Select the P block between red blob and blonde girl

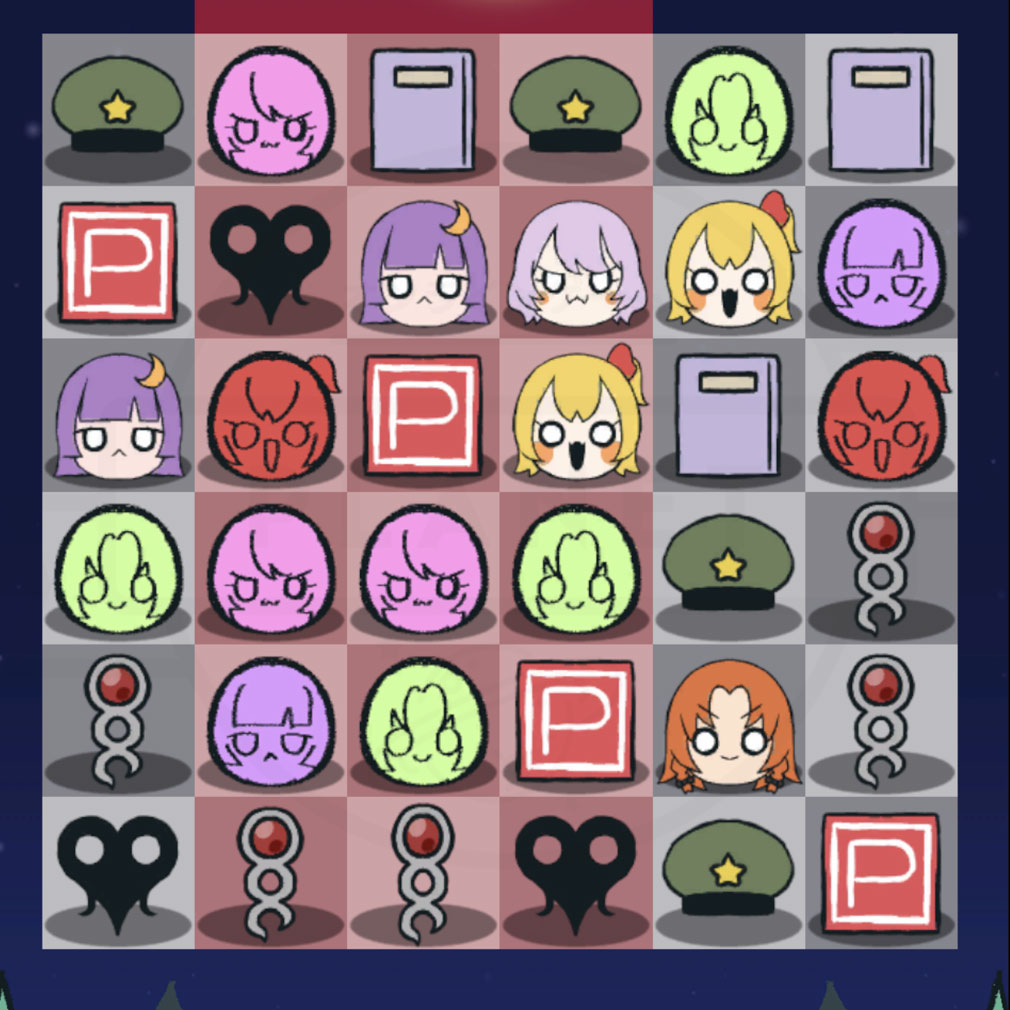(x=423, y=415)
